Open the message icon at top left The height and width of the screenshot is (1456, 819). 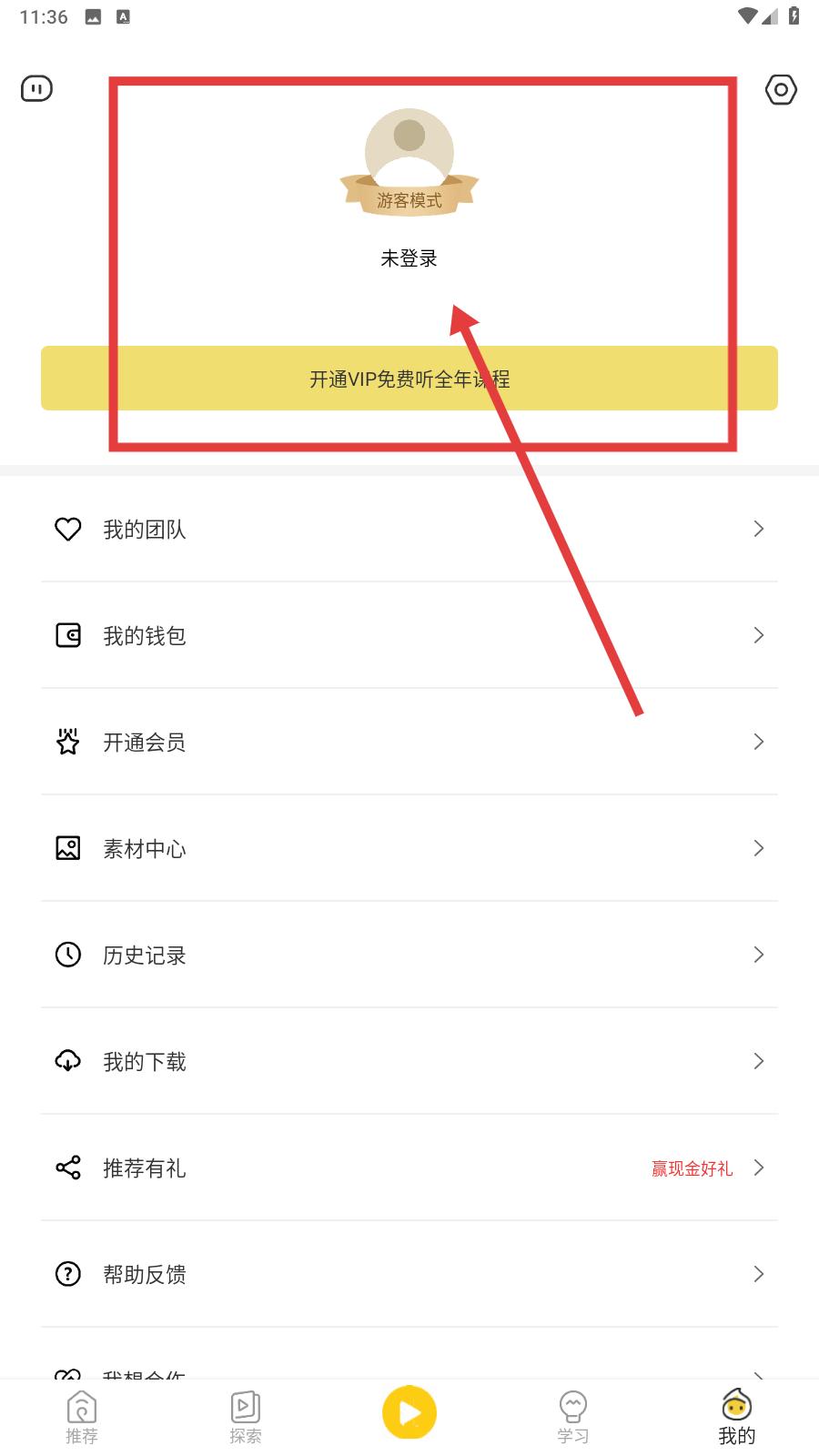[37, 89]
